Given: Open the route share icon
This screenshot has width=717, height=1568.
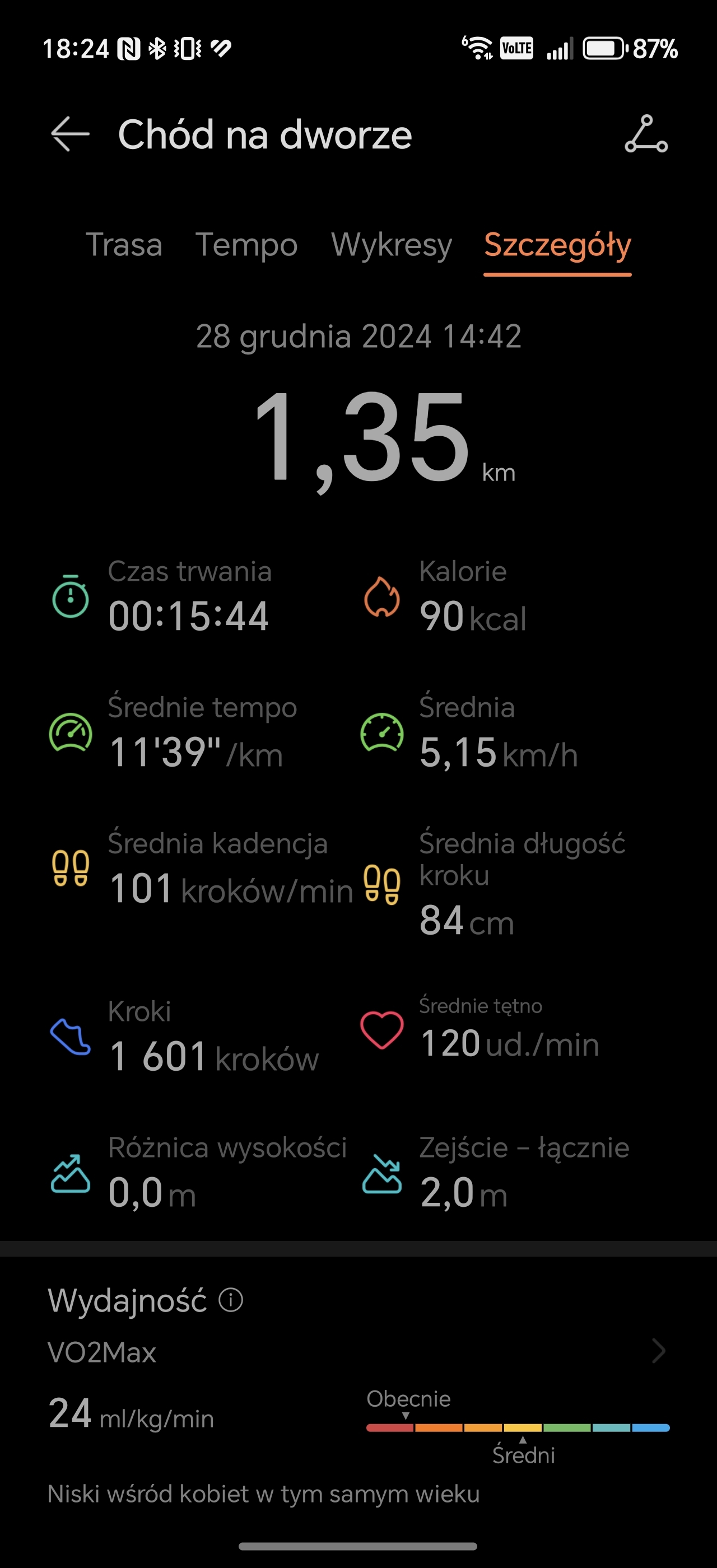Looking at the screenshot, I should pos(646,134).
